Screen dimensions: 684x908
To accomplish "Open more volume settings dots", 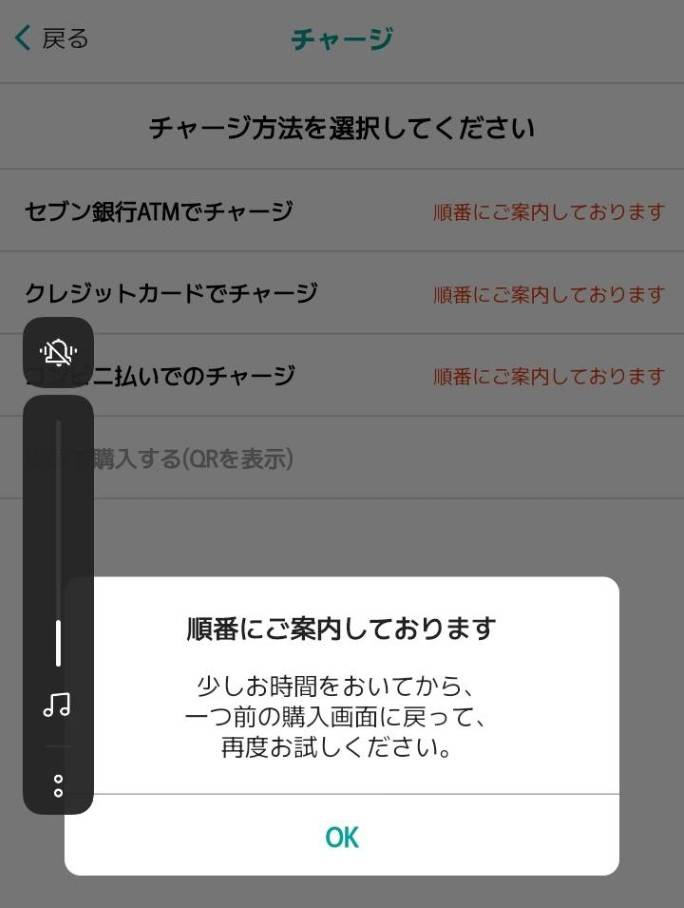I will point(58,785).
